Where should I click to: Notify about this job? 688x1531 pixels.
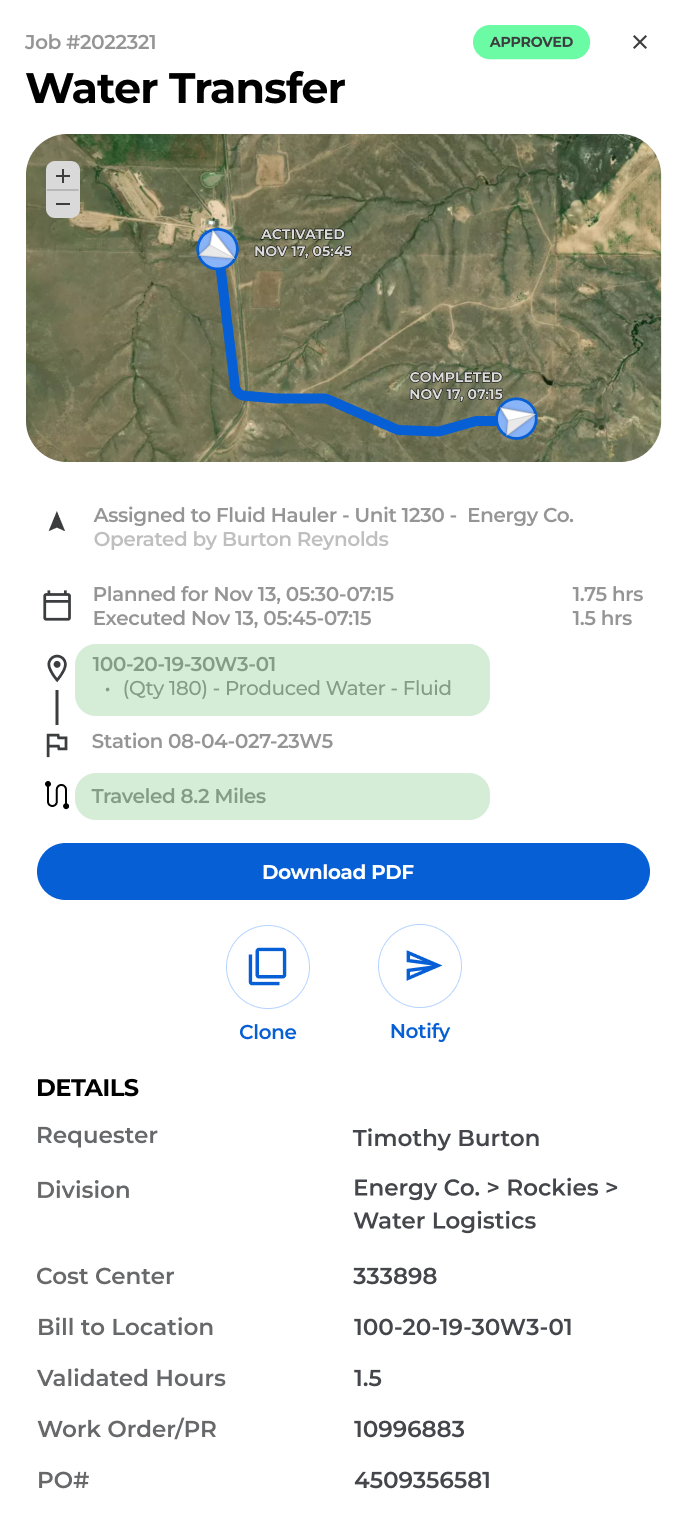[420, 966]
